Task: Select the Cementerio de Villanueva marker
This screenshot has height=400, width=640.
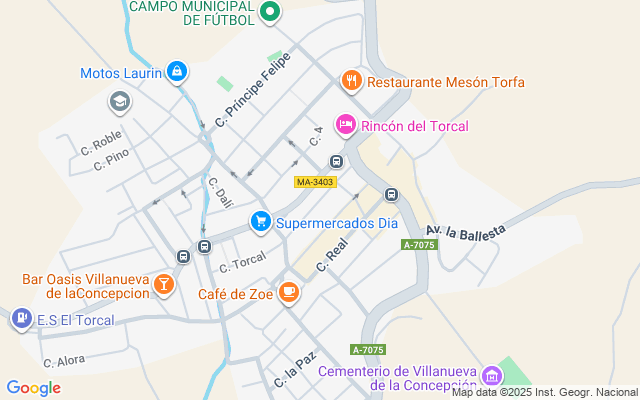Action: pyautogui.click(x=490, y=376)
